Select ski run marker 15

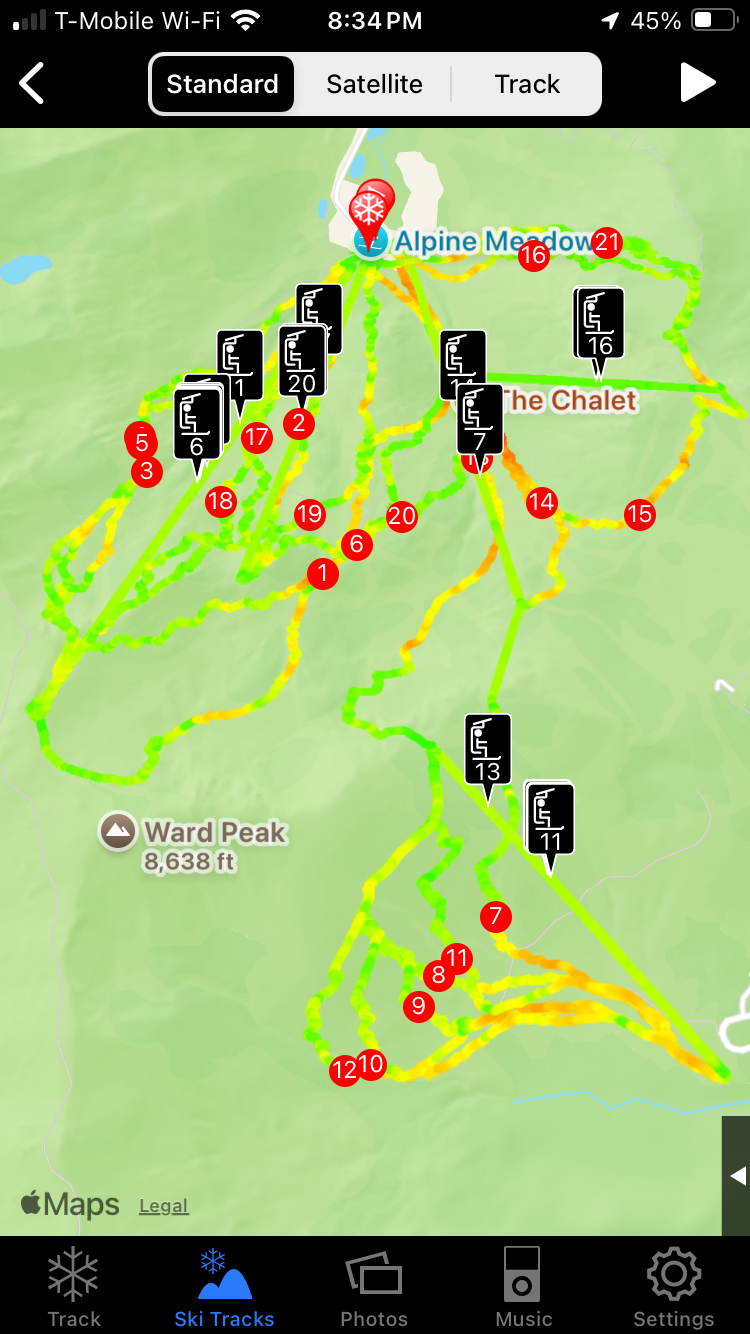coord(639,515)
